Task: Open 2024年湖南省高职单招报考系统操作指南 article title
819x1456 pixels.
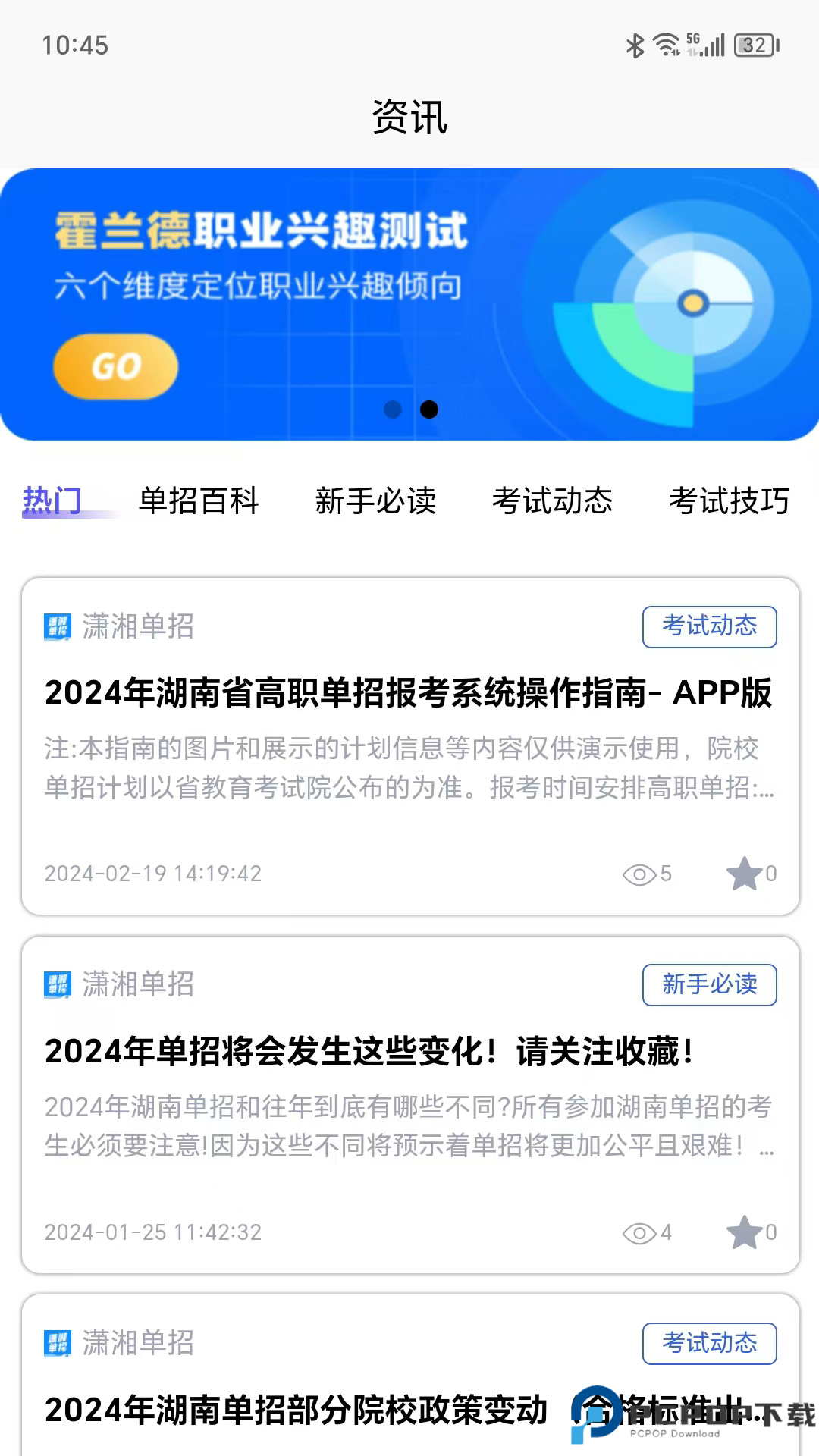Action: pos(409,692)
